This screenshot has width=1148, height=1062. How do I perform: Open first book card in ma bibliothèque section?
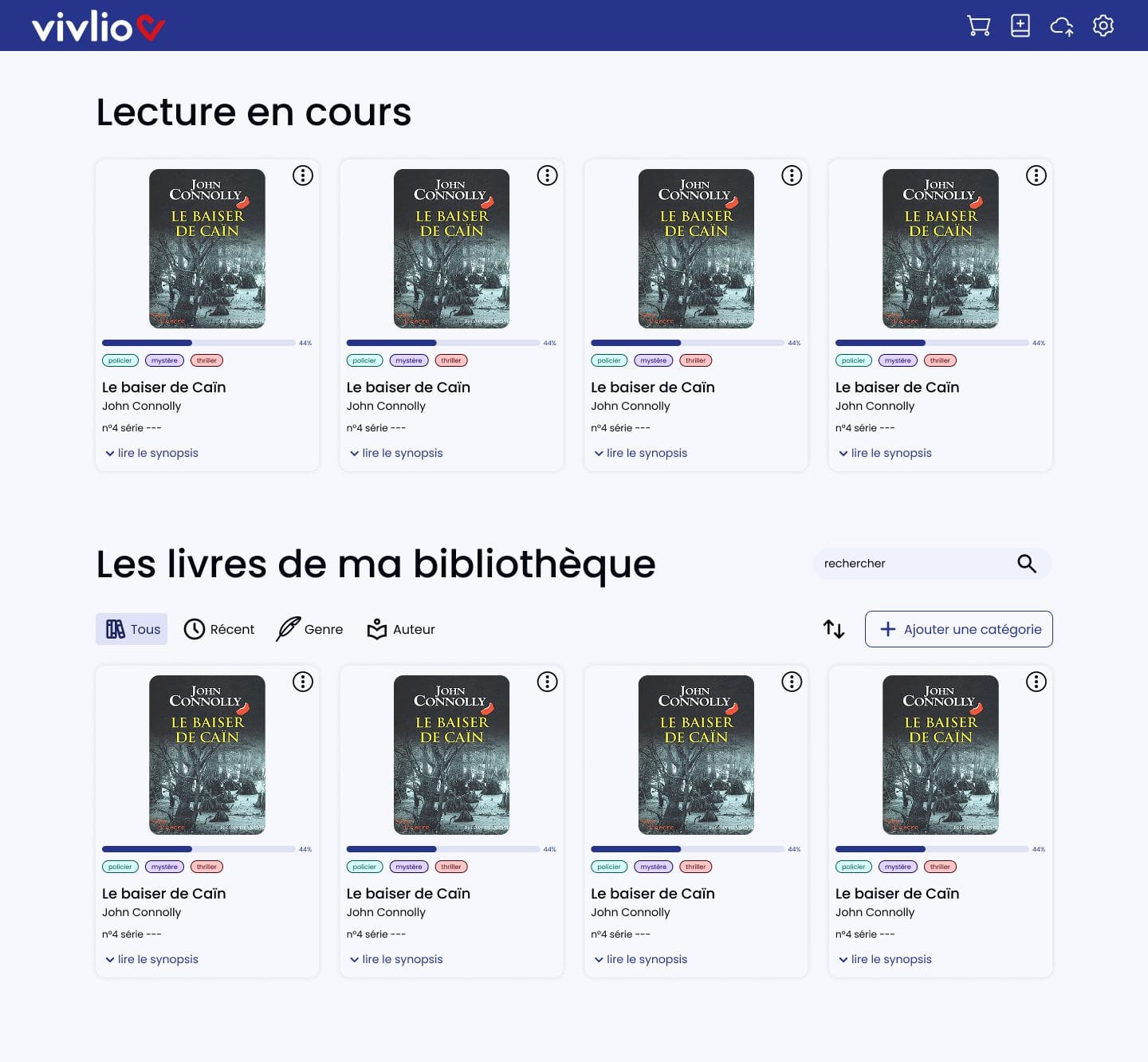207,754
